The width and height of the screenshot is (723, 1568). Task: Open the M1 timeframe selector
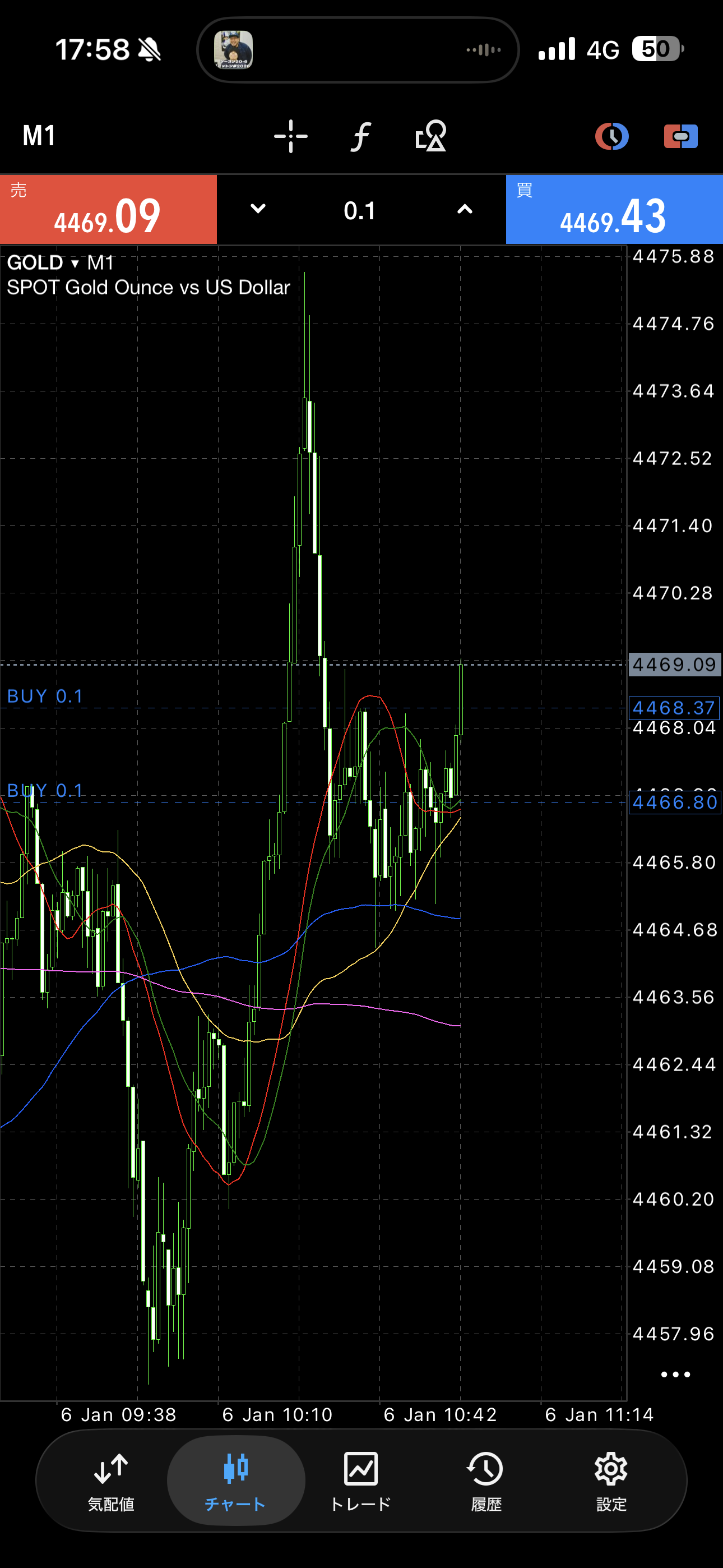pos(39,136)
